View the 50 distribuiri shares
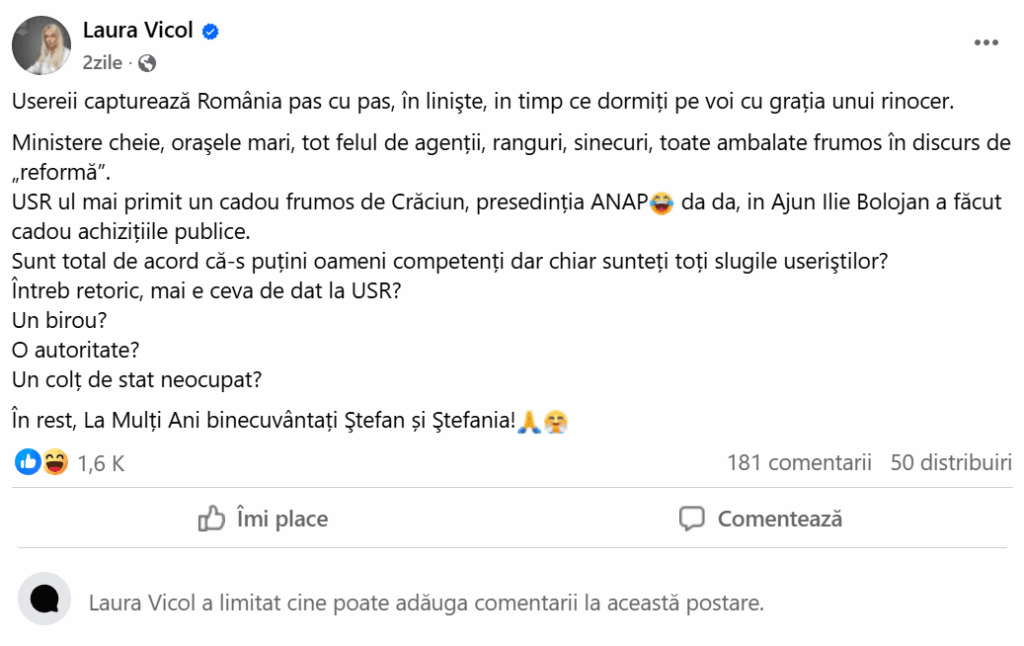Screen dimensions: 1024x646 (951, 463)
